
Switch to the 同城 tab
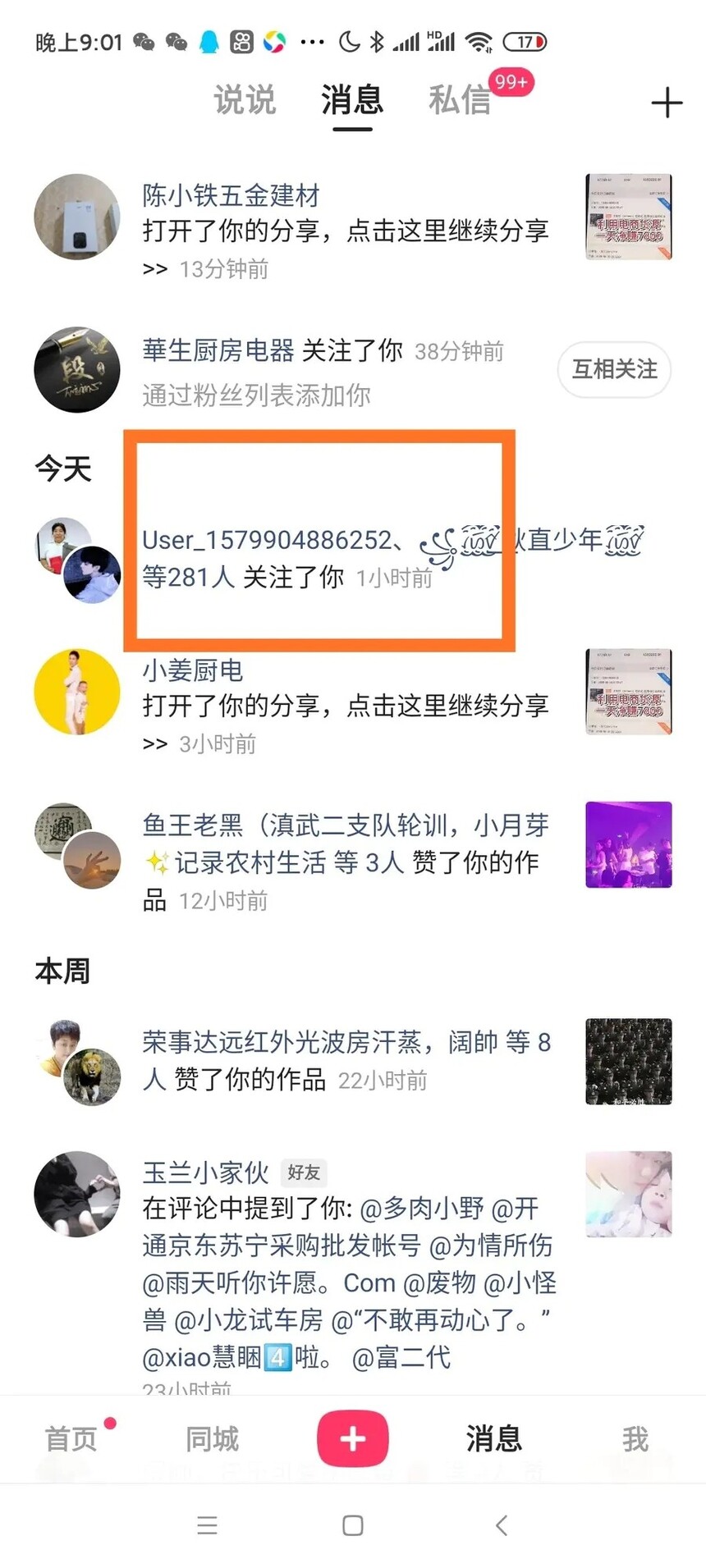click(212, 1438)
